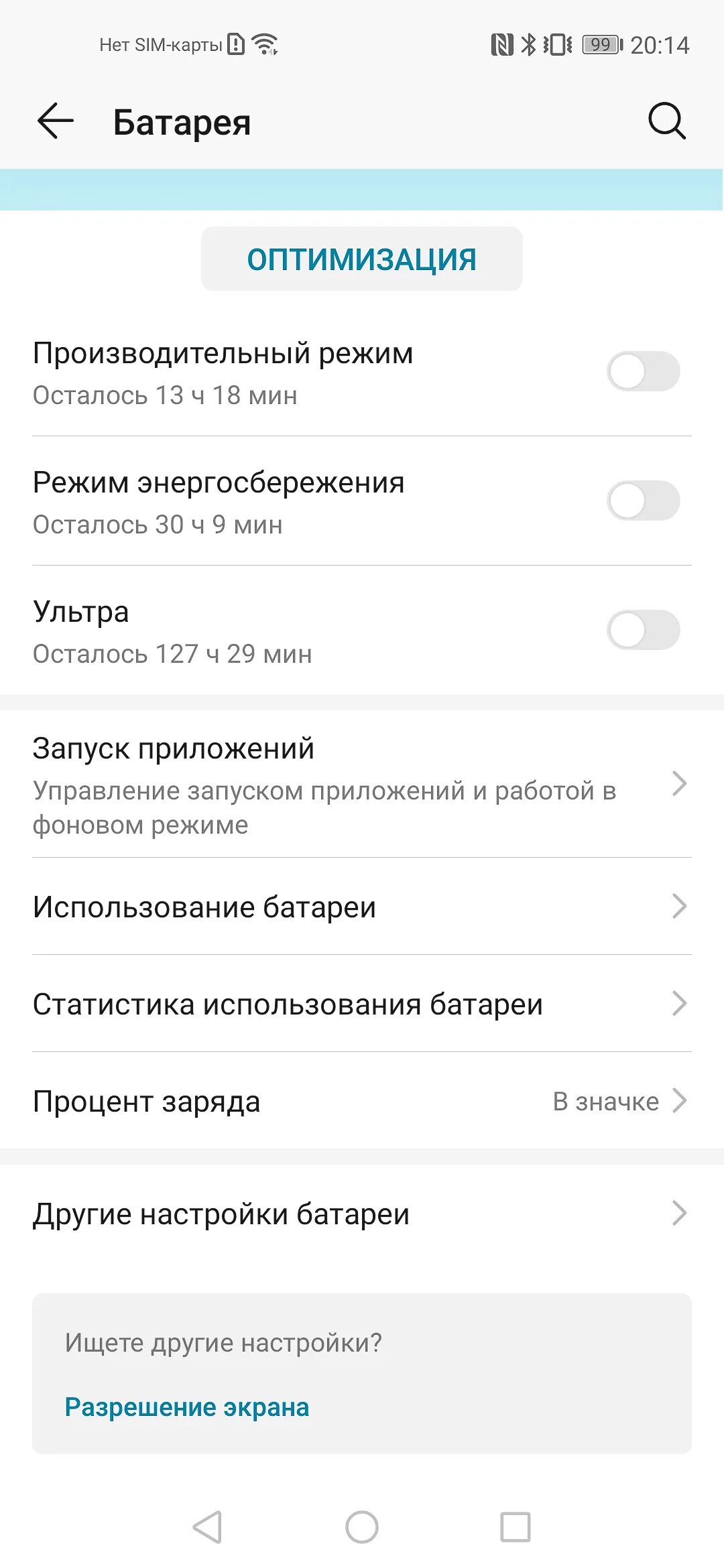Follow the Разрешение экрана link
Image resolution: width=724 pixels, height=1568 pixels.
[187, 1407]
